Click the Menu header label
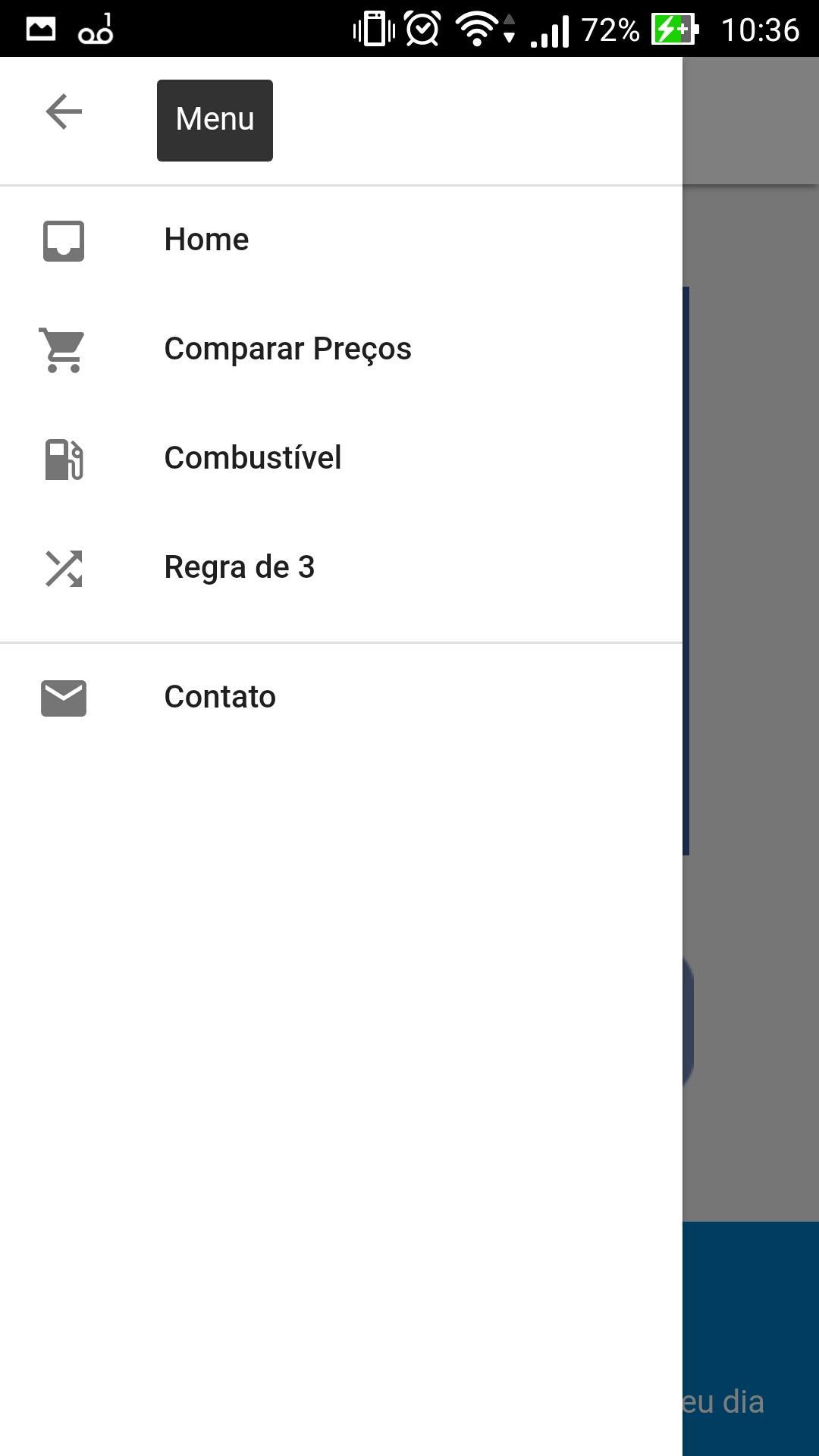This screenshot has width=819, height=1456. (x=215, y=120)
